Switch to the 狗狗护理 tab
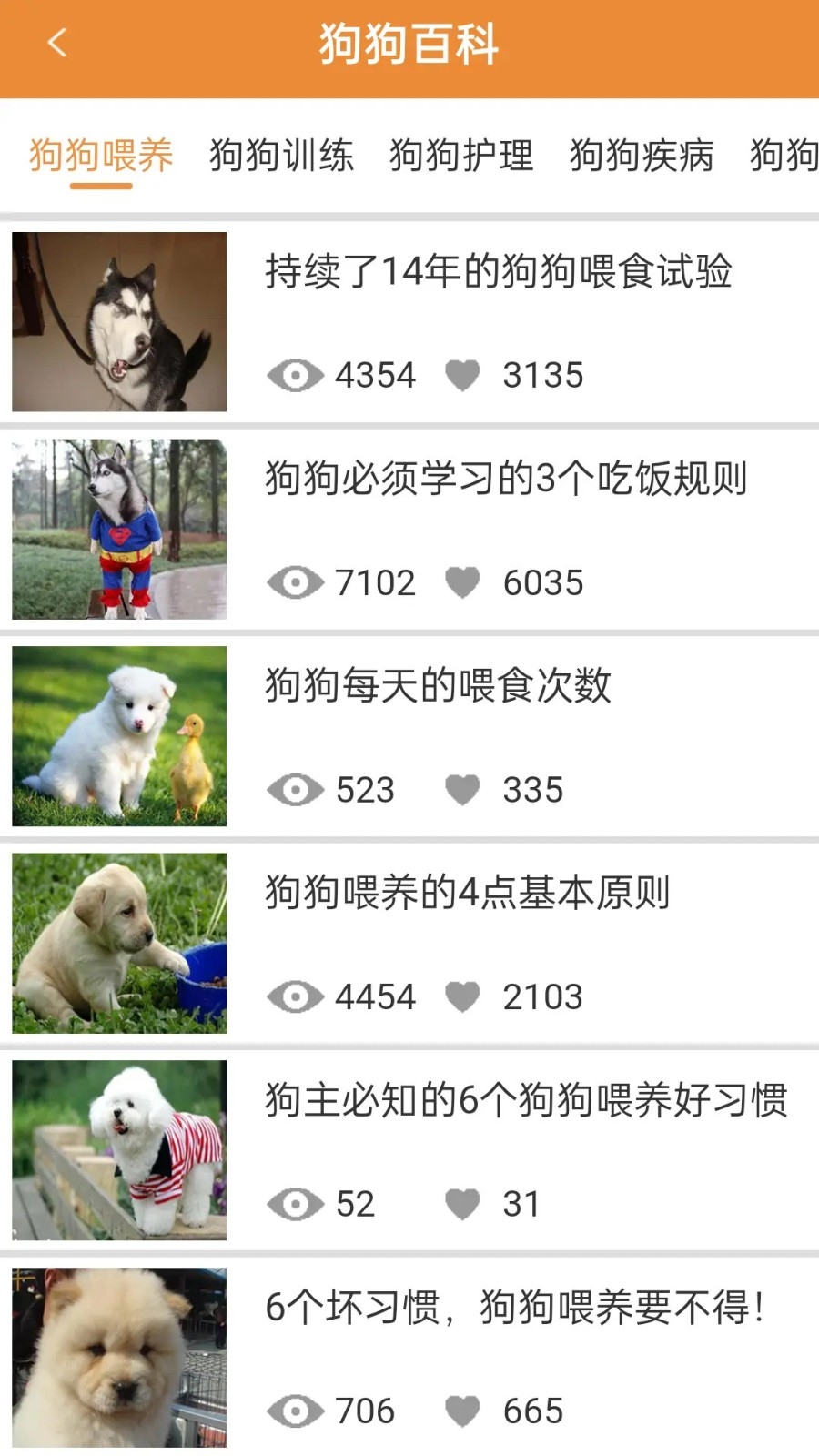819x1456 pixels. (461, 156)
